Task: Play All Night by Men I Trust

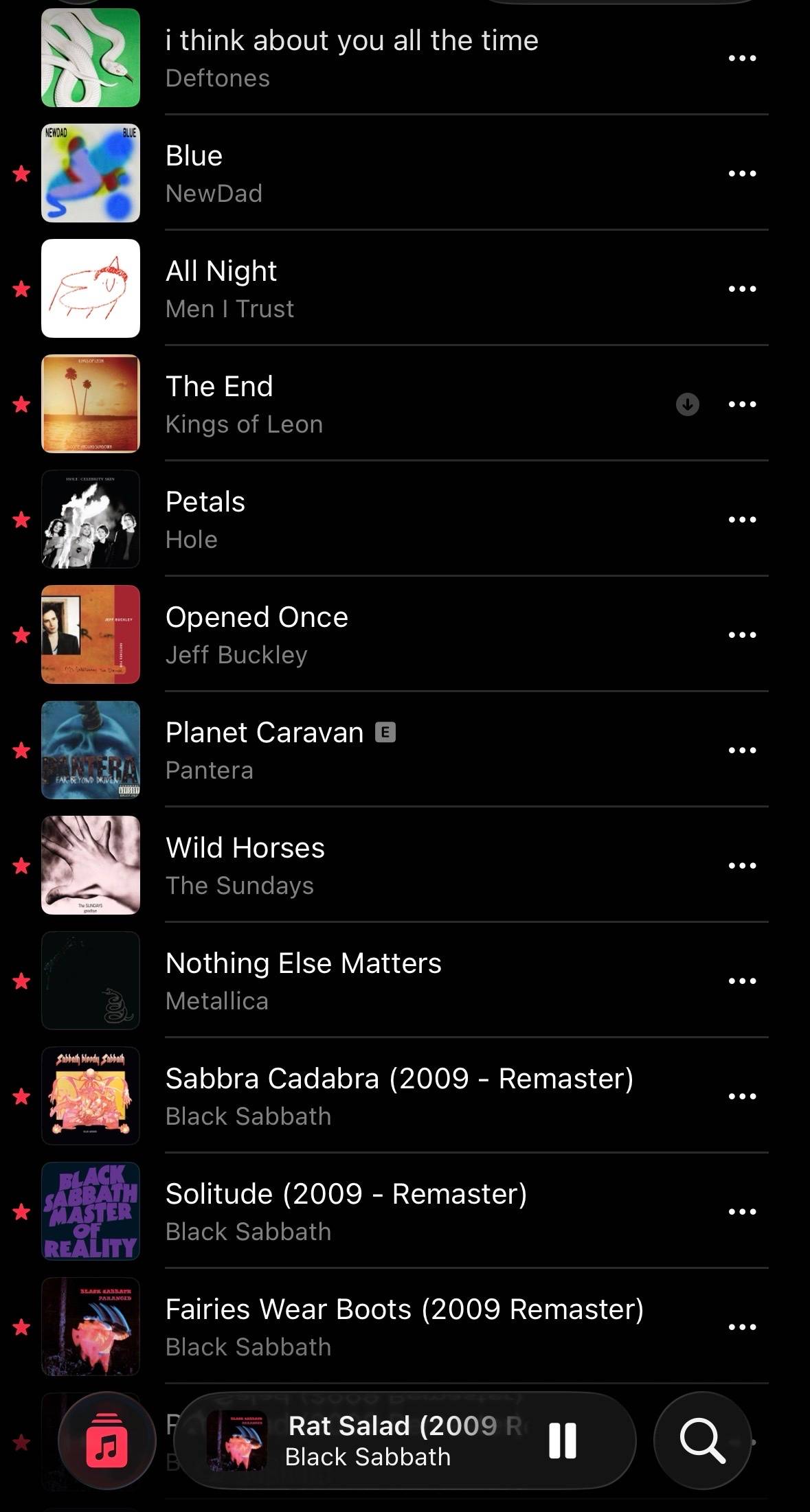Action: pos(405,288)
